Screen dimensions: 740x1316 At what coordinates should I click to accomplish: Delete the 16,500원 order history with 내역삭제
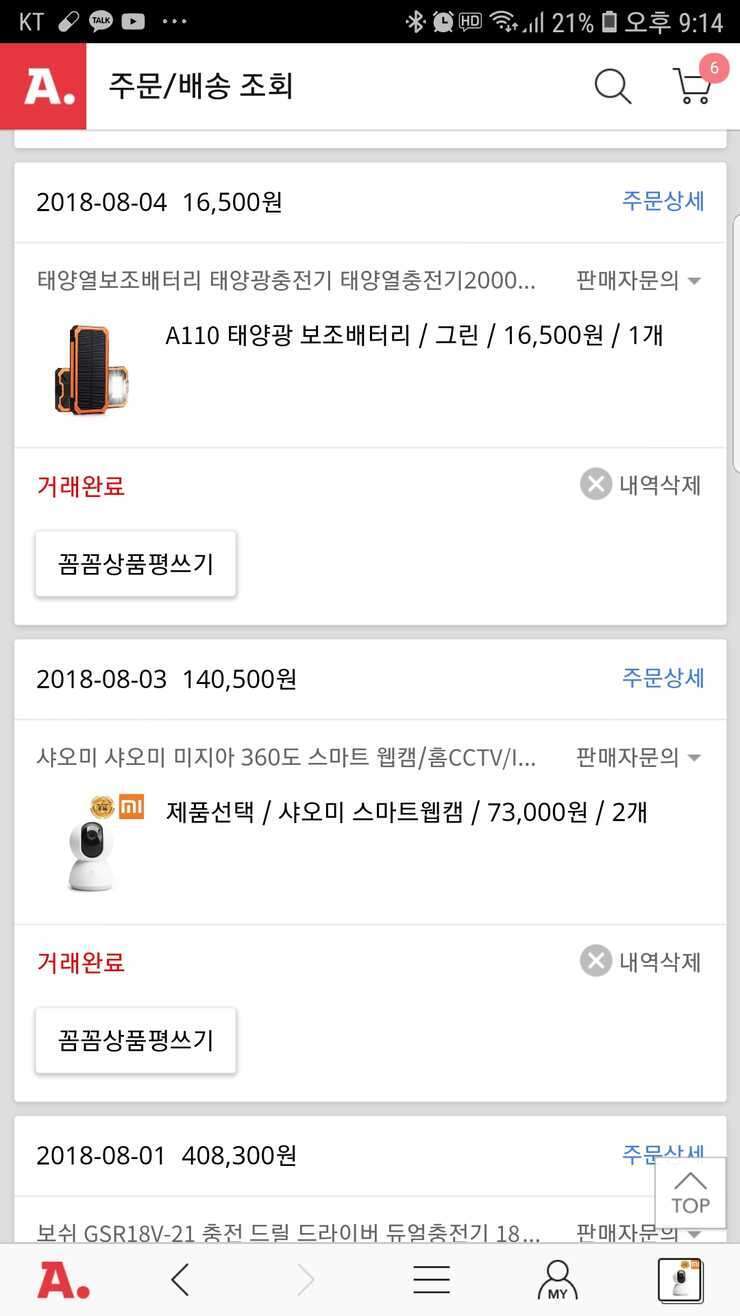tap(641, 486)
